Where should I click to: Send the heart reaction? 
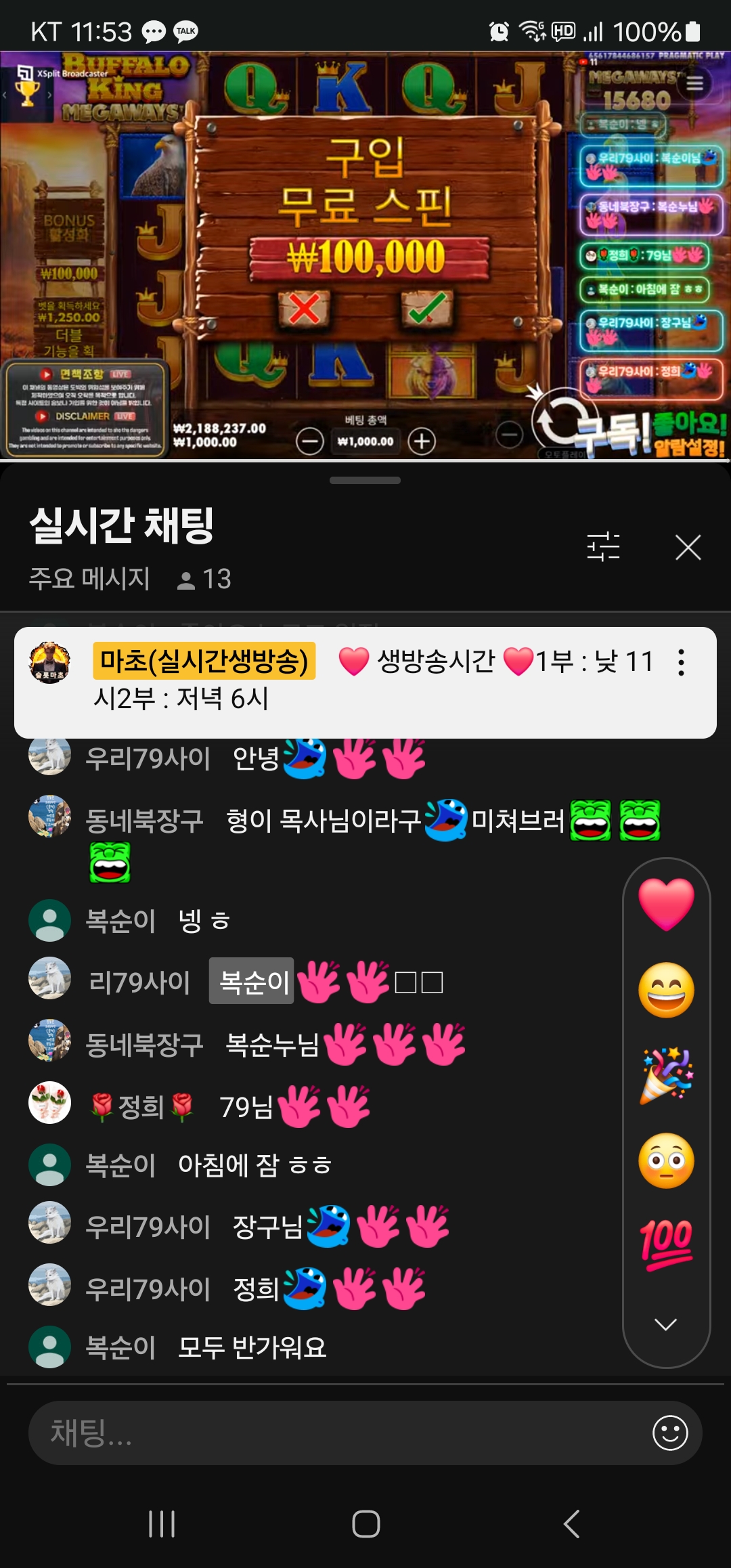tap(666, 905)
